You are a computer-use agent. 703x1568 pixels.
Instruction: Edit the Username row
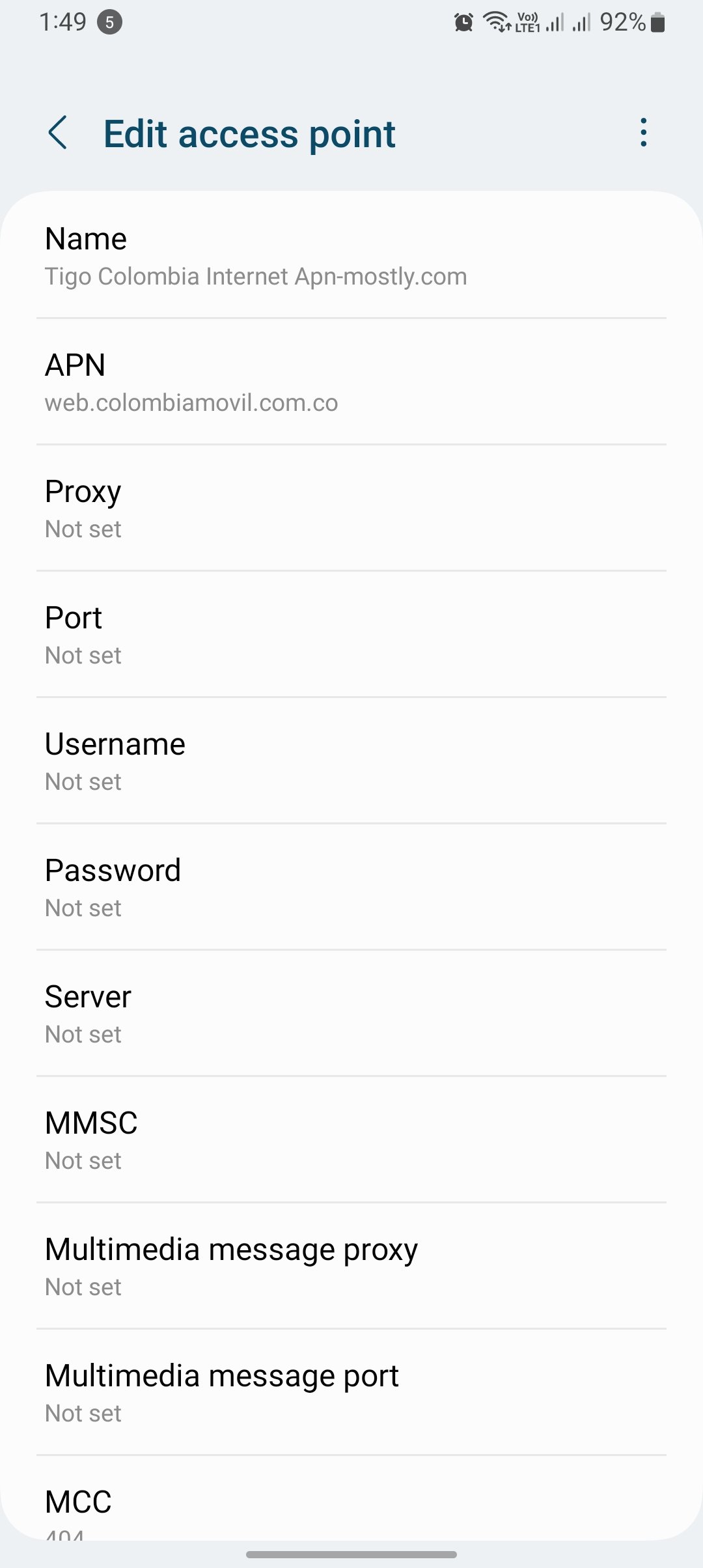tap(351, 762)
